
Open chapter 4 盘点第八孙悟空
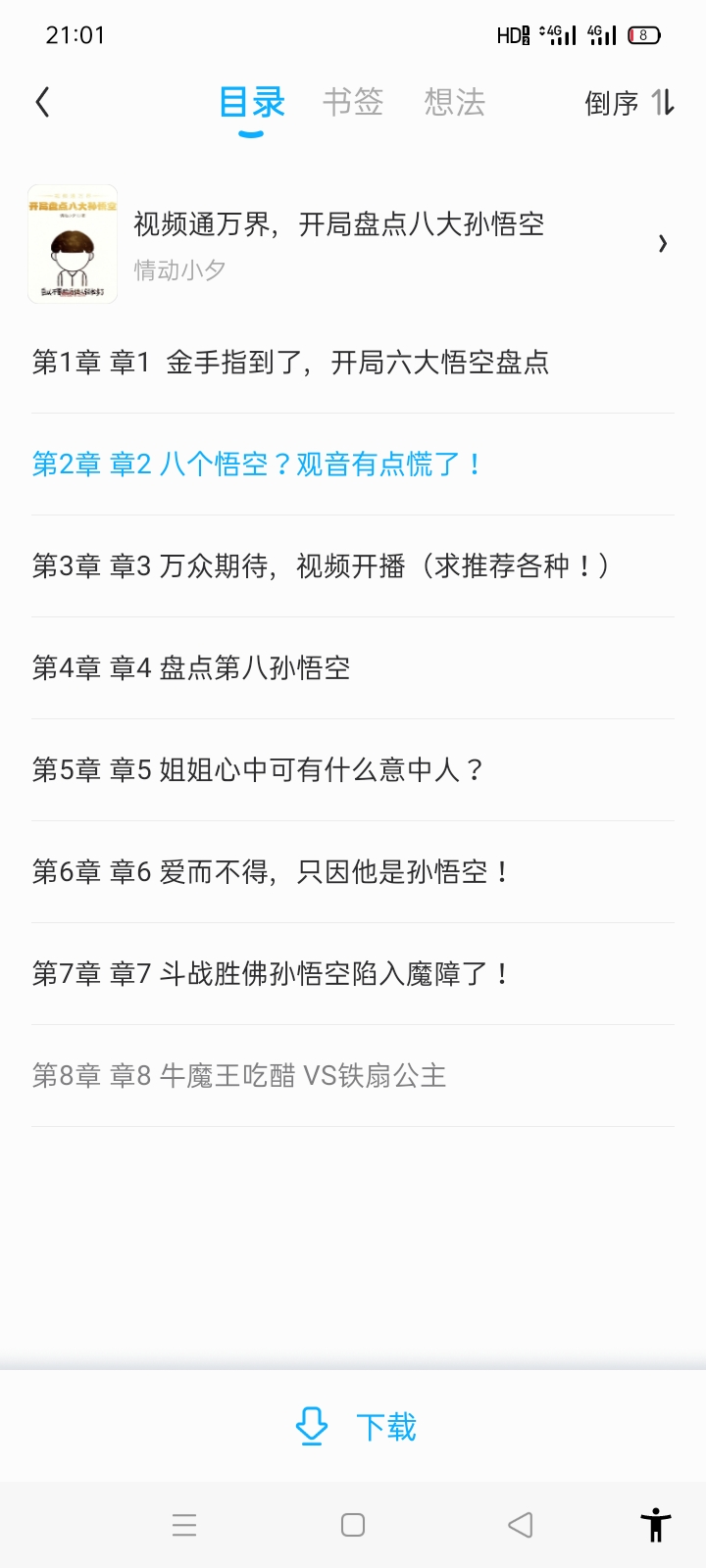point(353,668)
